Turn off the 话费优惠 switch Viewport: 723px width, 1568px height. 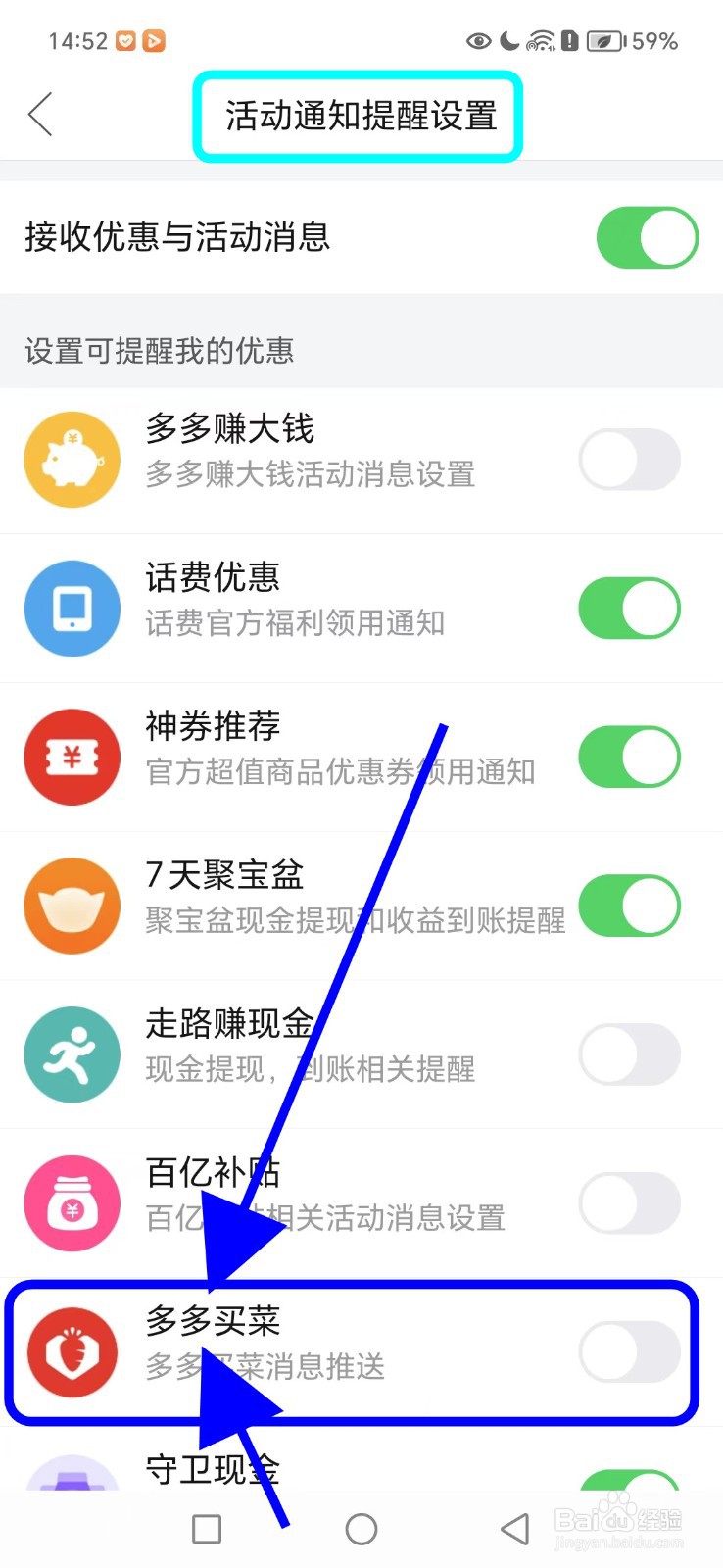point(630,608)
